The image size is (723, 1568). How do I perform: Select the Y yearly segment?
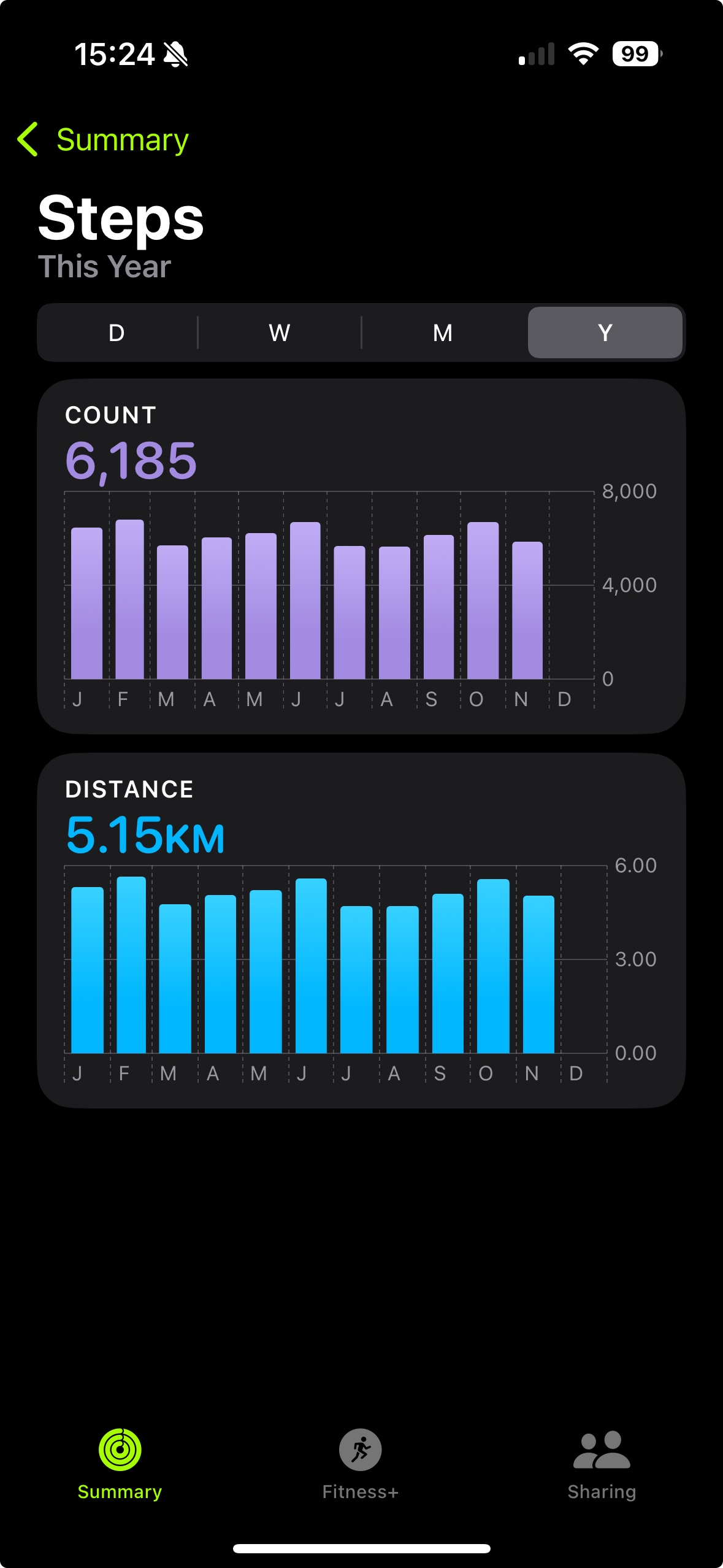click(605, 332)
